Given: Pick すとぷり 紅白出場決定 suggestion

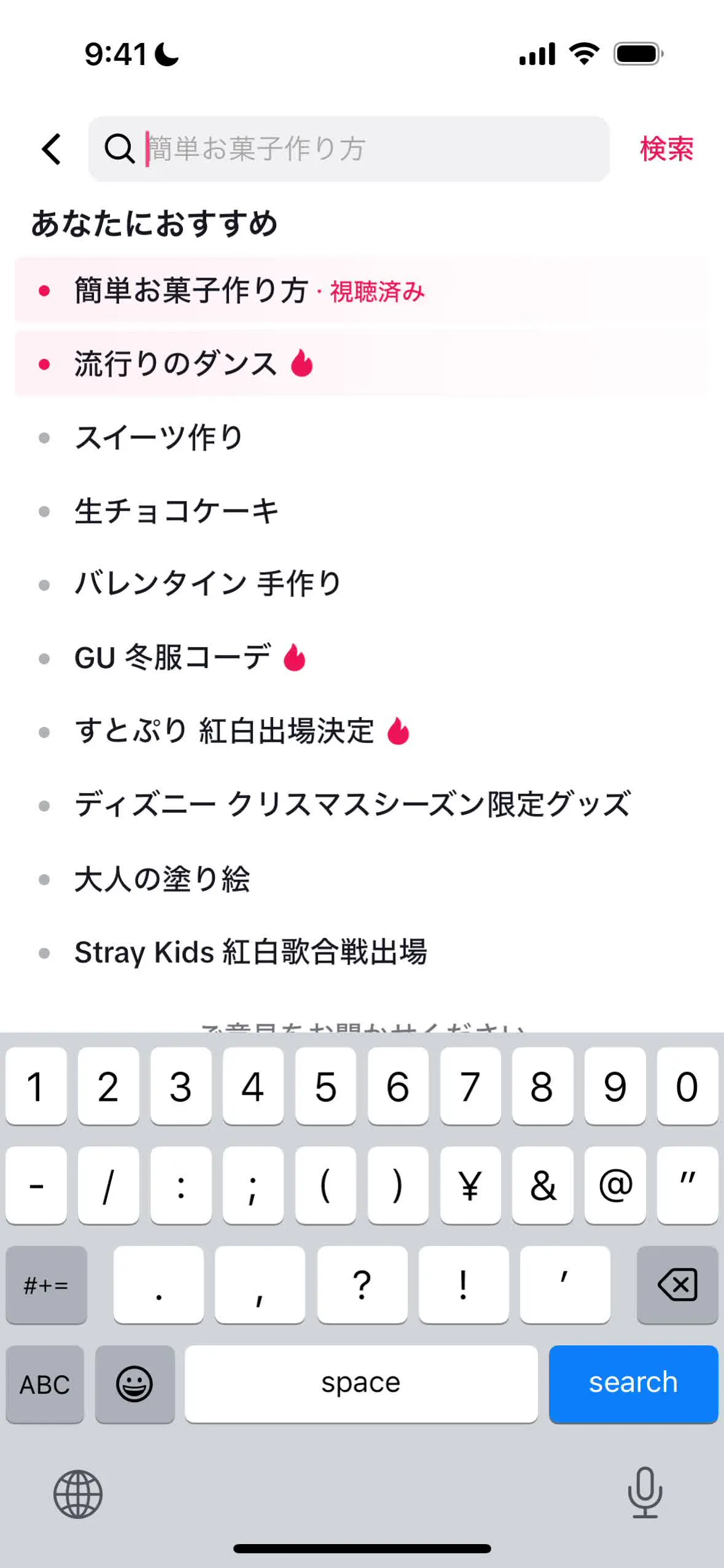Looking at the screenshot, I should click(224, 731).
